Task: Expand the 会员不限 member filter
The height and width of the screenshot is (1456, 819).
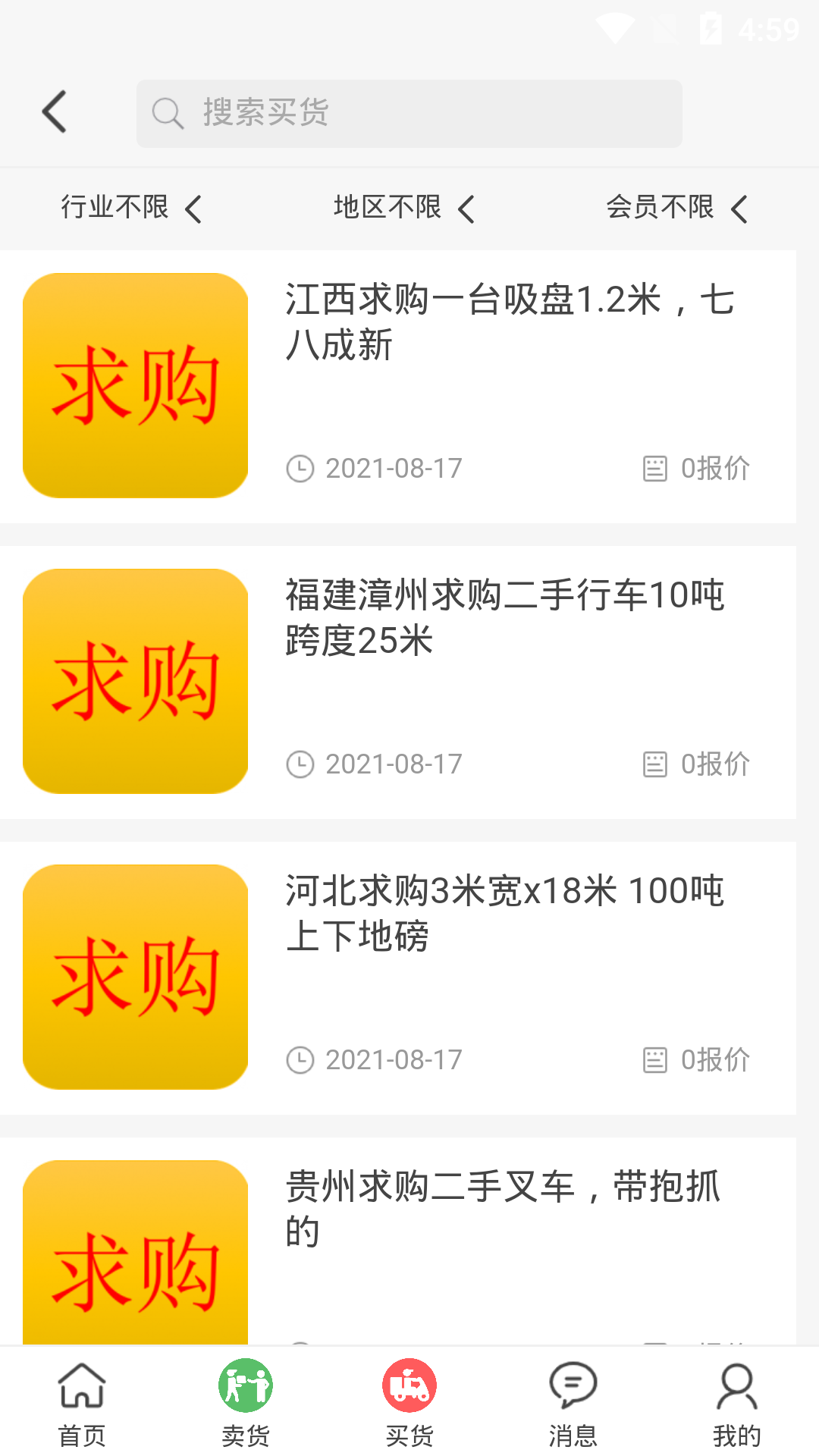Action: point(676,208)
